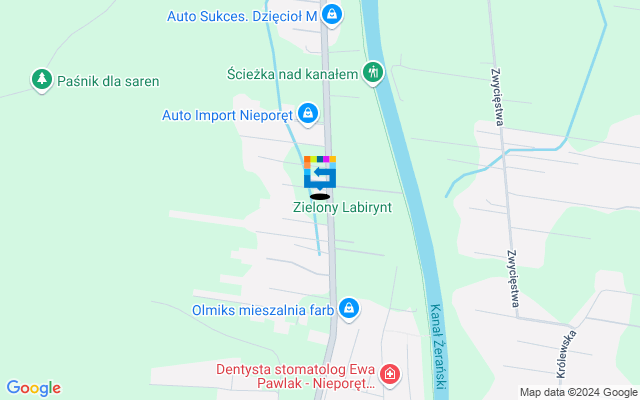Tap the Zielony Labirynt pin
The image size is (640, 400).
(320, 175)
